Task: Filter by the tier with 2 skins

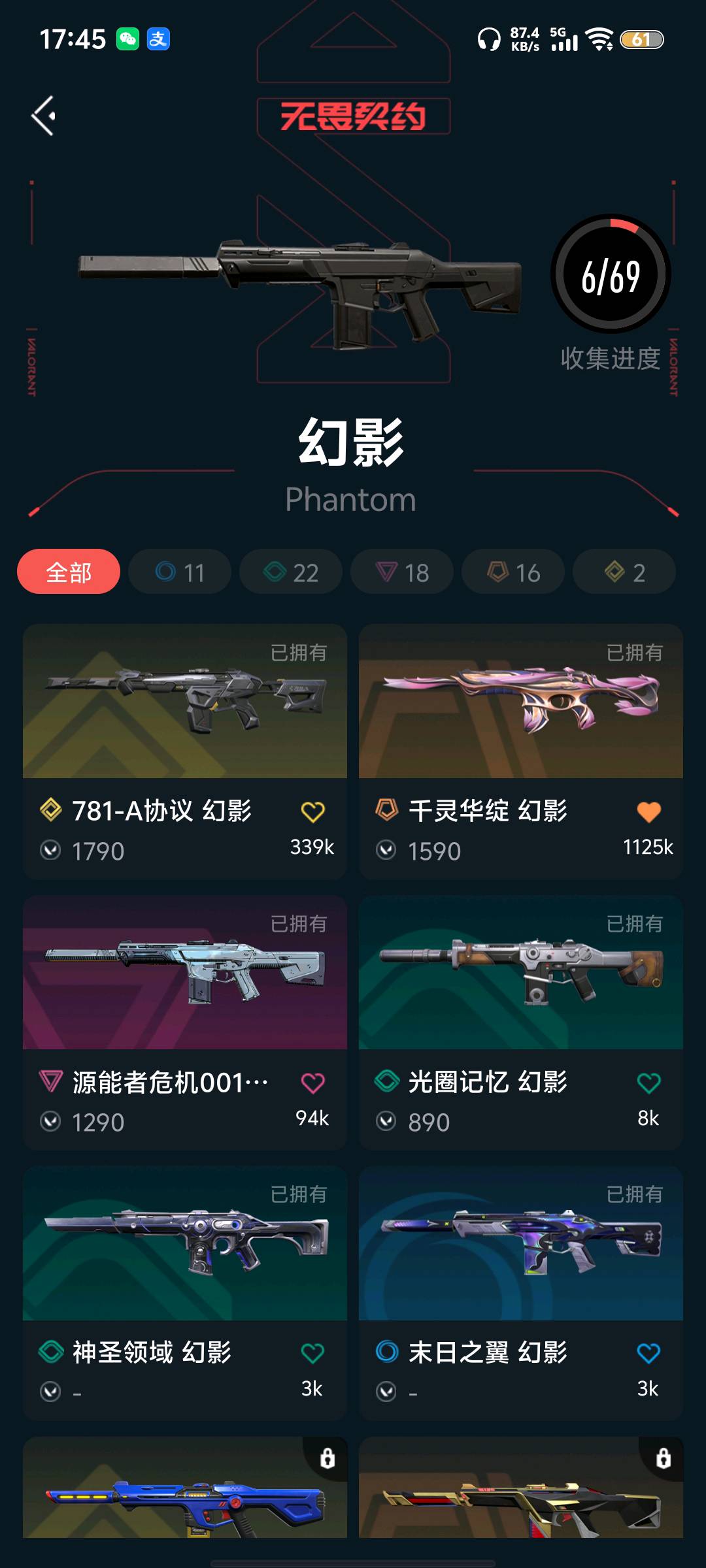Action: tap(624, 572)
